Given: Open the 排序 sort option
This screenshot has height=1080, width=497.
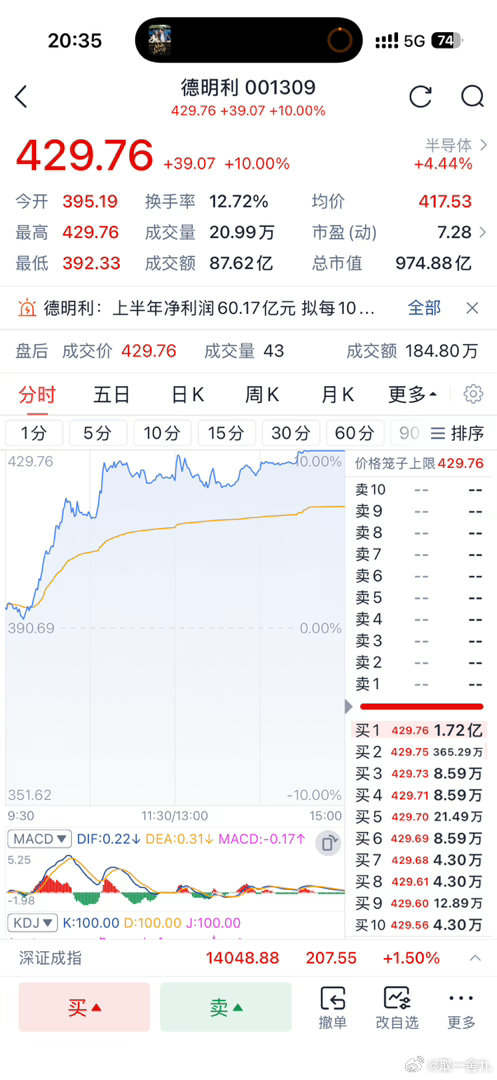Looking at the screenshot, I should click(x=458, y=433).
